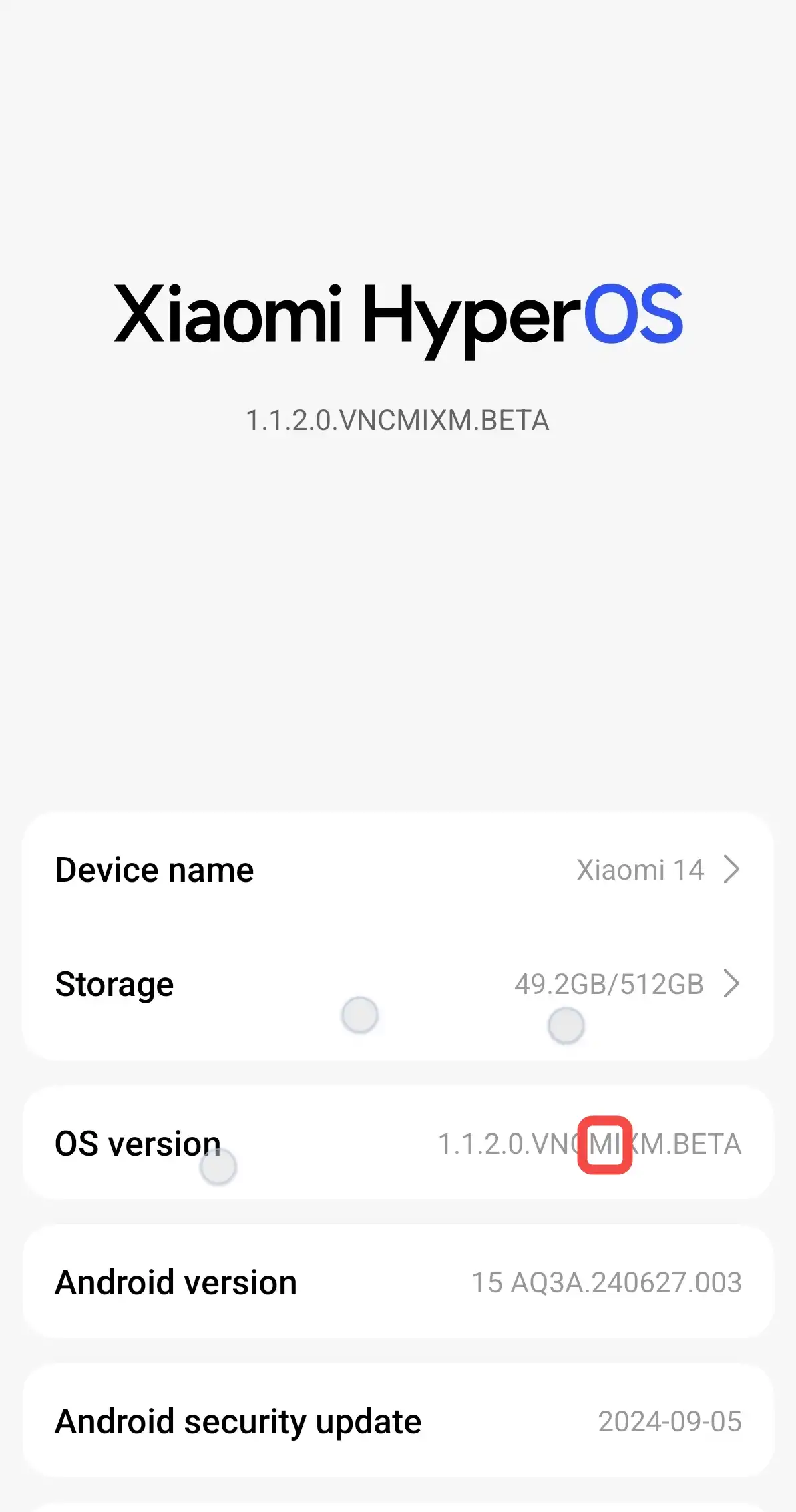Tap the Android security update row

[x=398, y=1421]
